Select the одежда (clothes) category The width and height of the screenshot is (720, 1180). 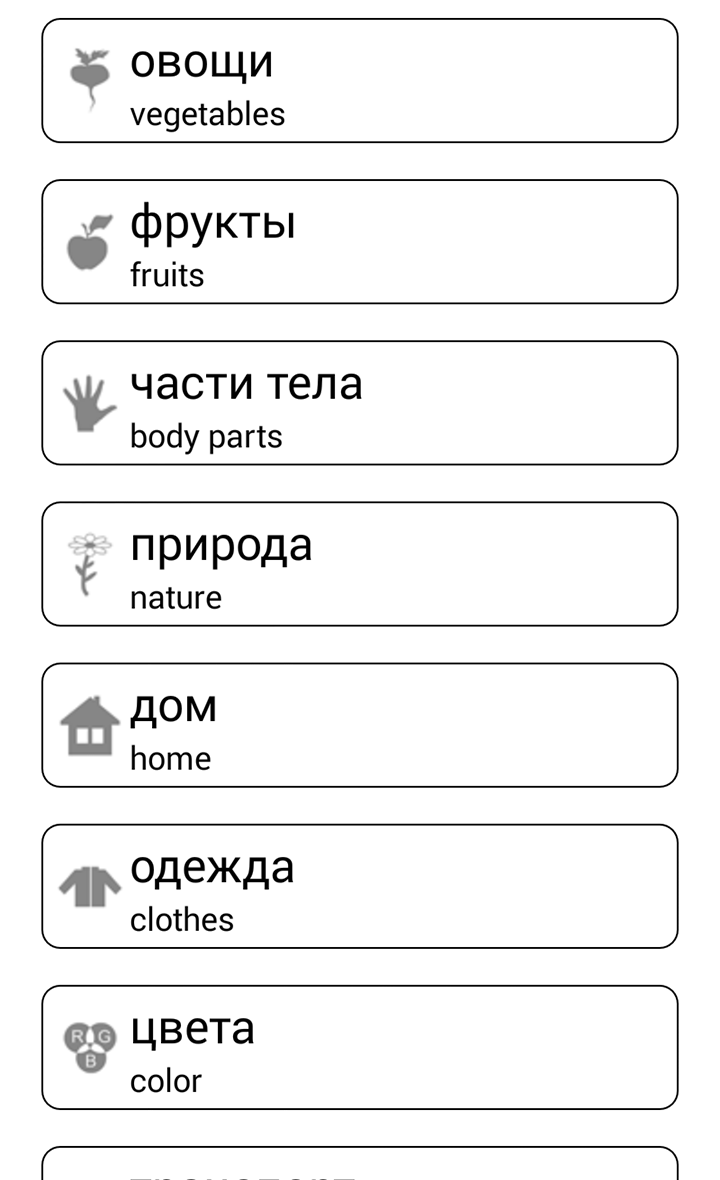(x=360, y=886)
